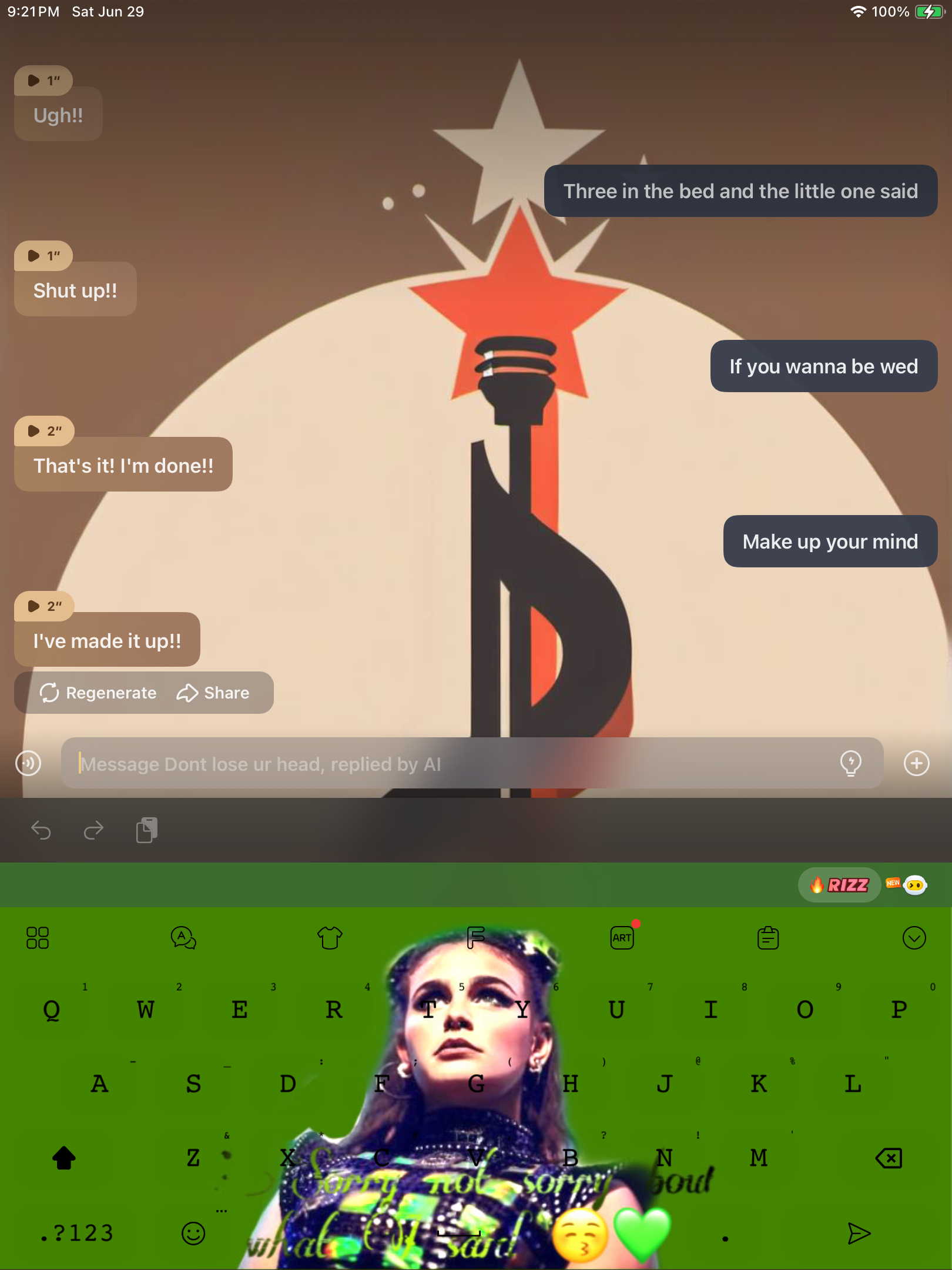This screenshot has width=952, height=1270.
Task: Collapse the keyboard with the down chevron
Action: pos(914,938)
